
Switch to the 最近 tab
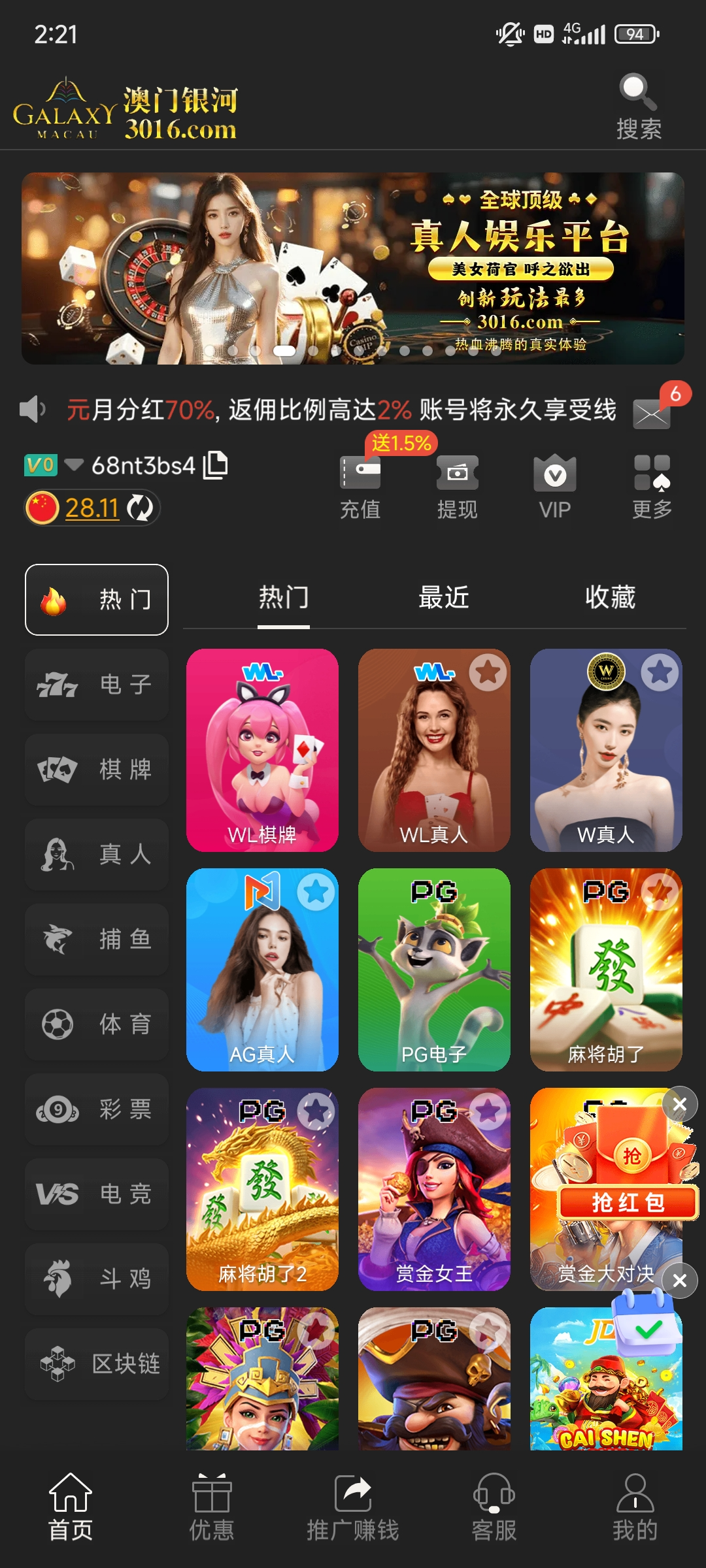pos(444,597)
